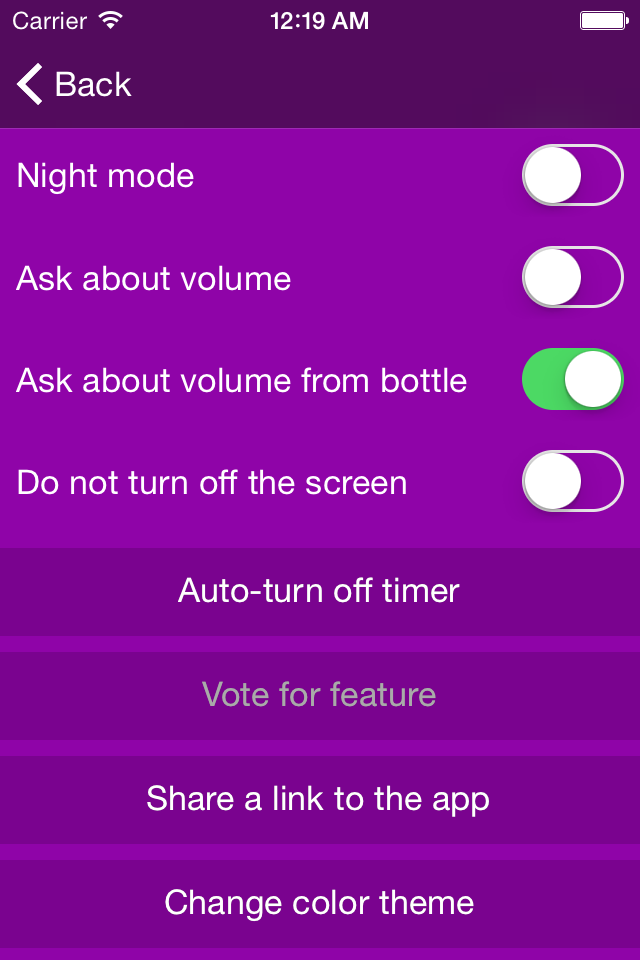Toggle Do not turn off the screen
The width and height of the screenshot is (640, 960).
tap(572, 481)
